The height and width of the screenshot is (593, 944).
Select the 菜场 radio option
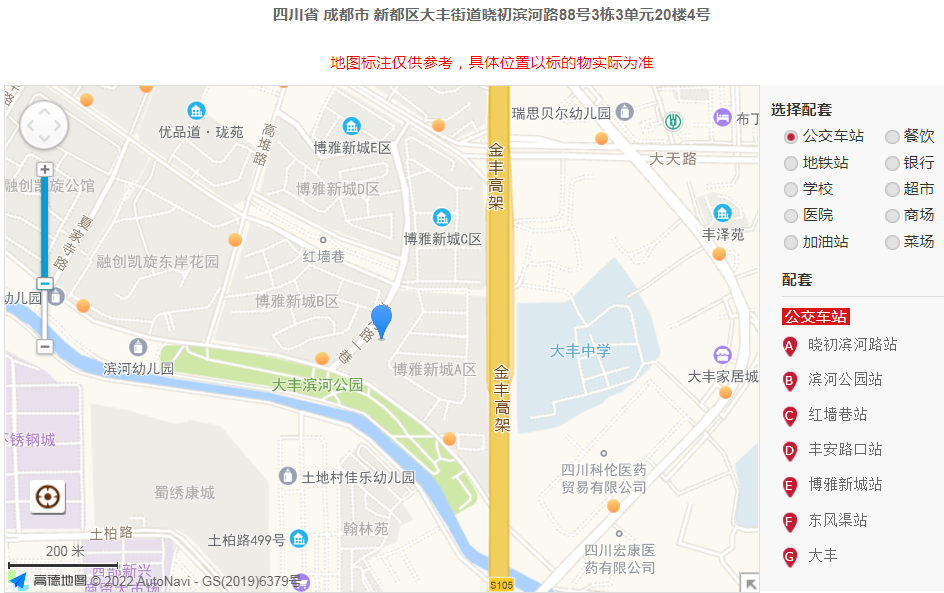[x=892, y=242]
